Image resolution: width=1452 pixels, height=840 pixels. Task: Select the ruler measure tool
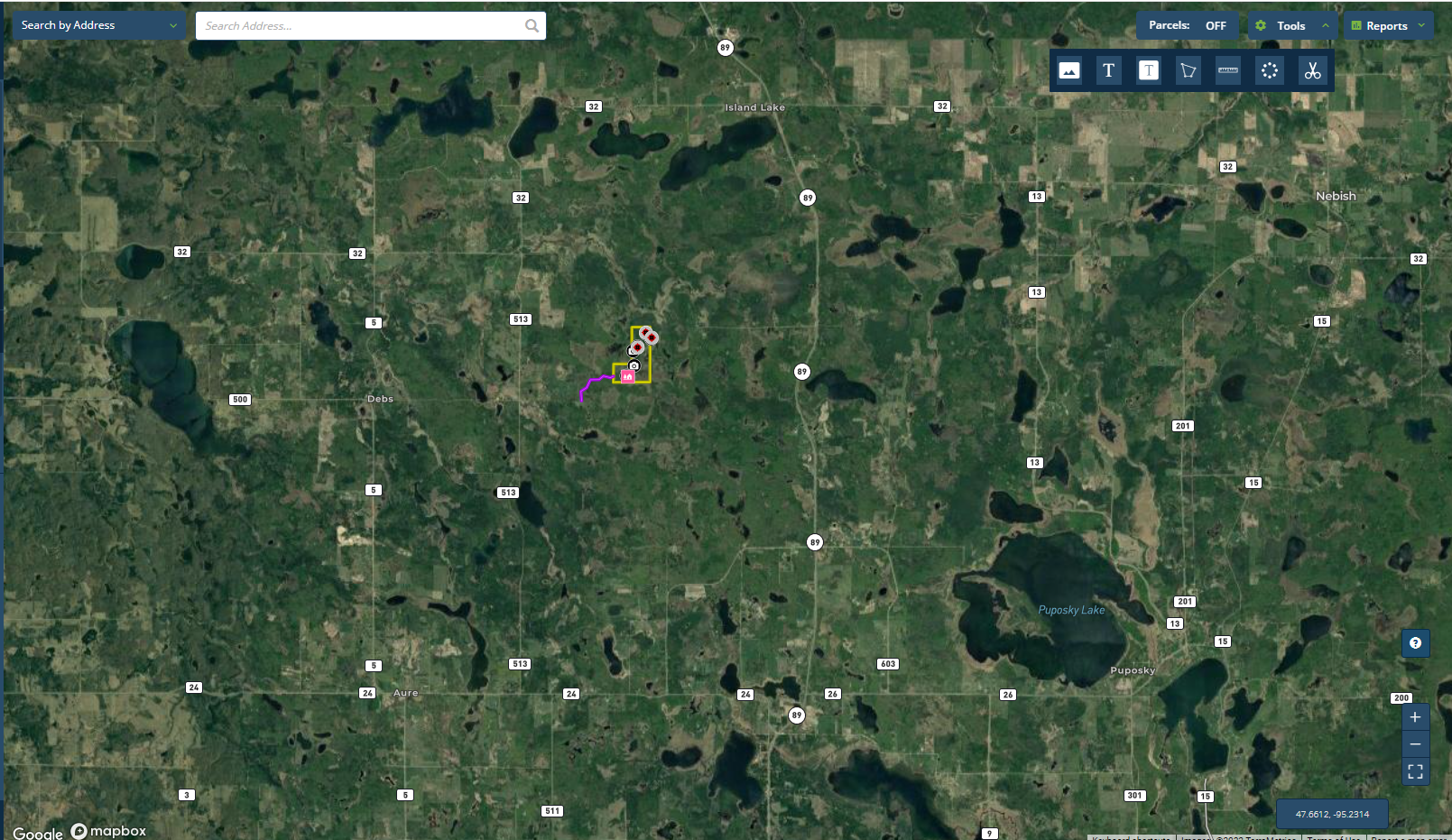click(x=1228, y=70)
